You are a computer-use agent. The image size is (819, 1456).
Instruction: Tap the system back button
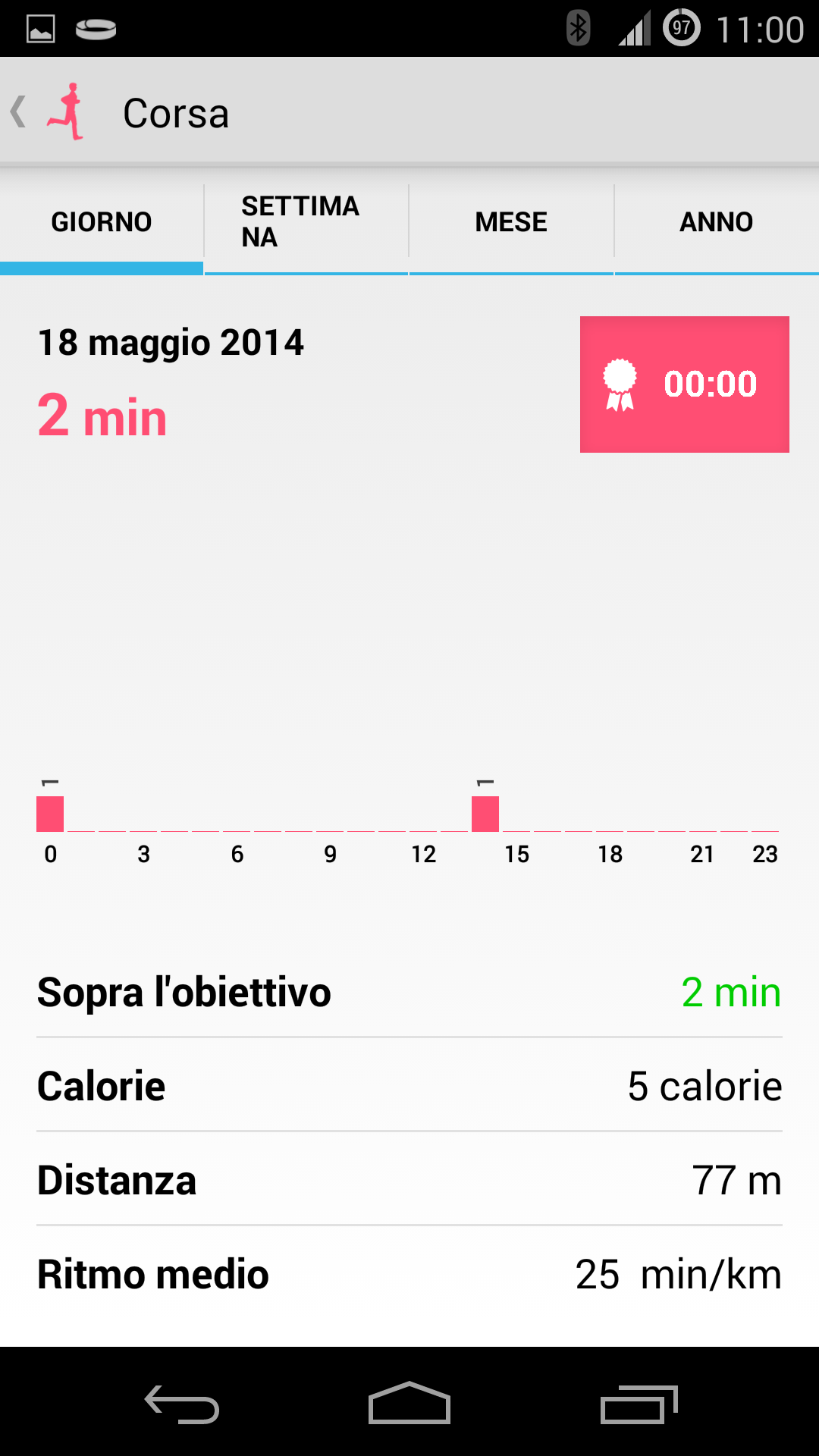pos(182,1404)
